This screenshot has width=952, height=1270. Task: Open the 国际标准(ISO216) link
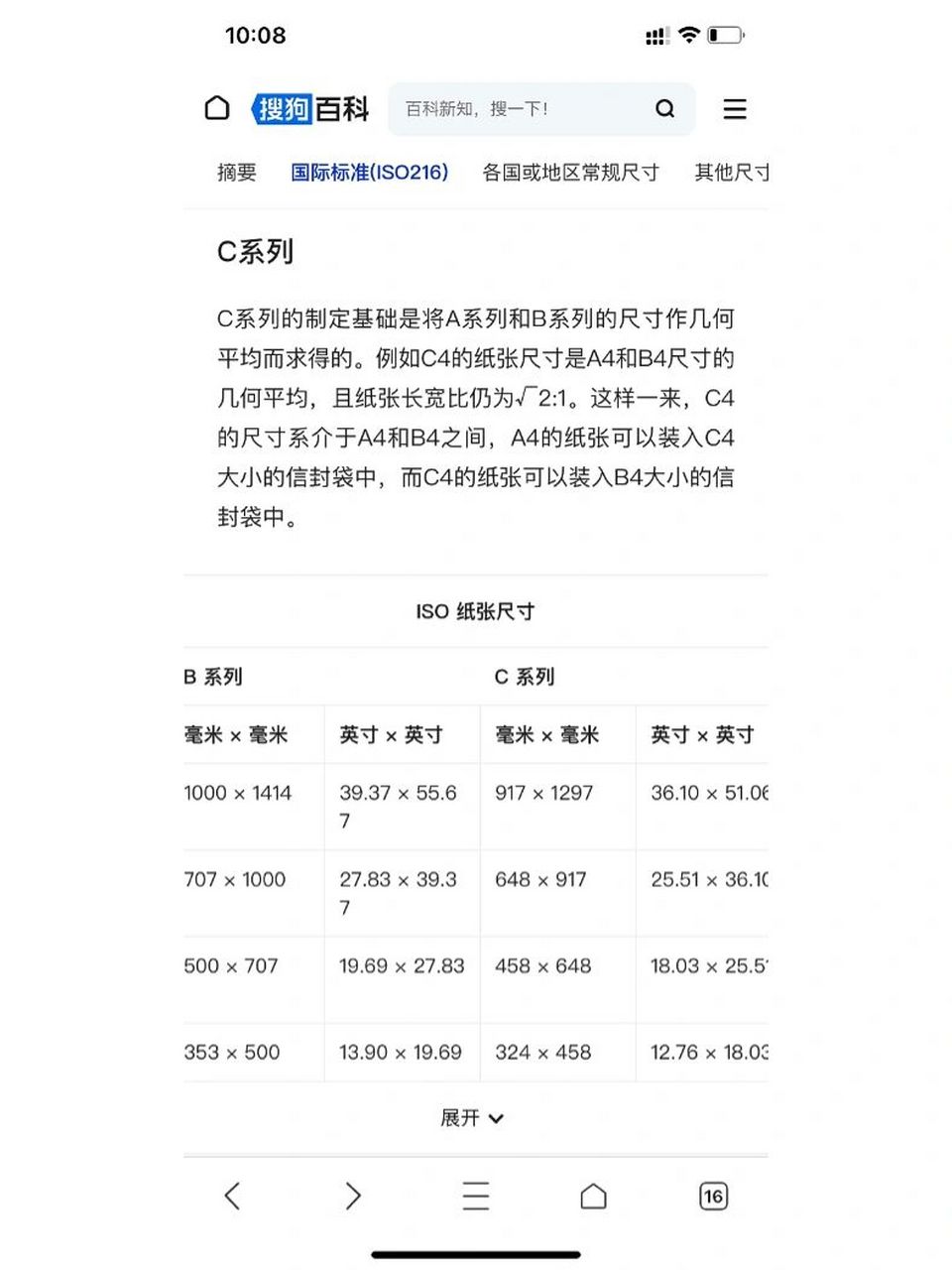368,172
